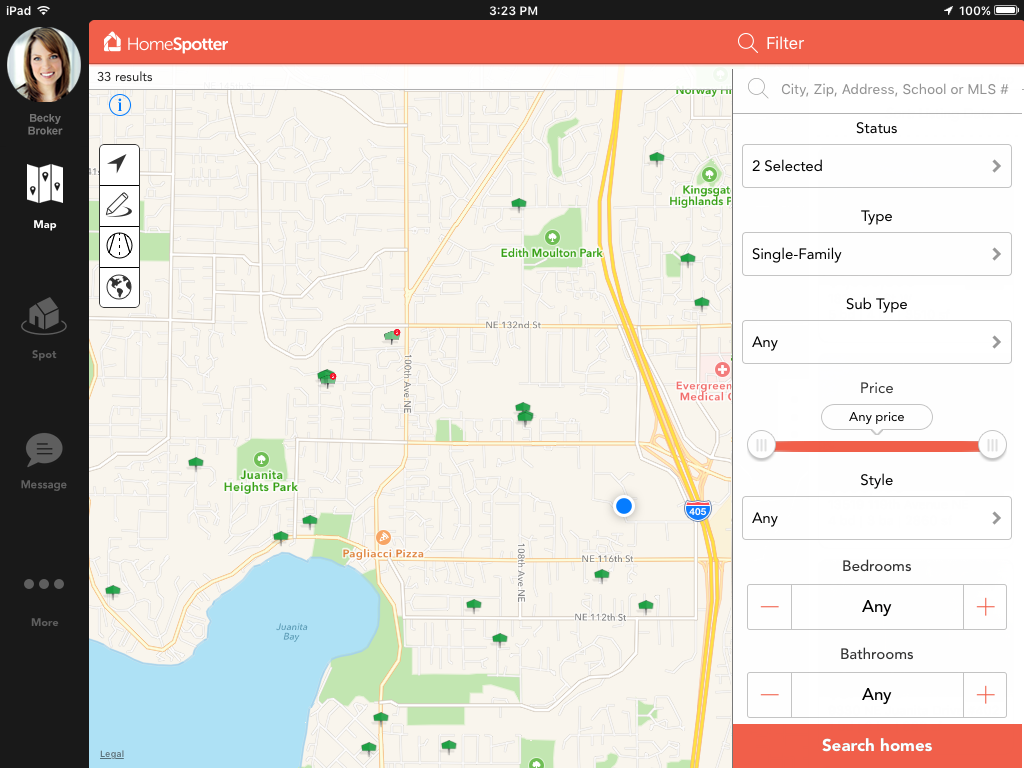Tap the Filter header button
1024x768 pixels.
771,43
